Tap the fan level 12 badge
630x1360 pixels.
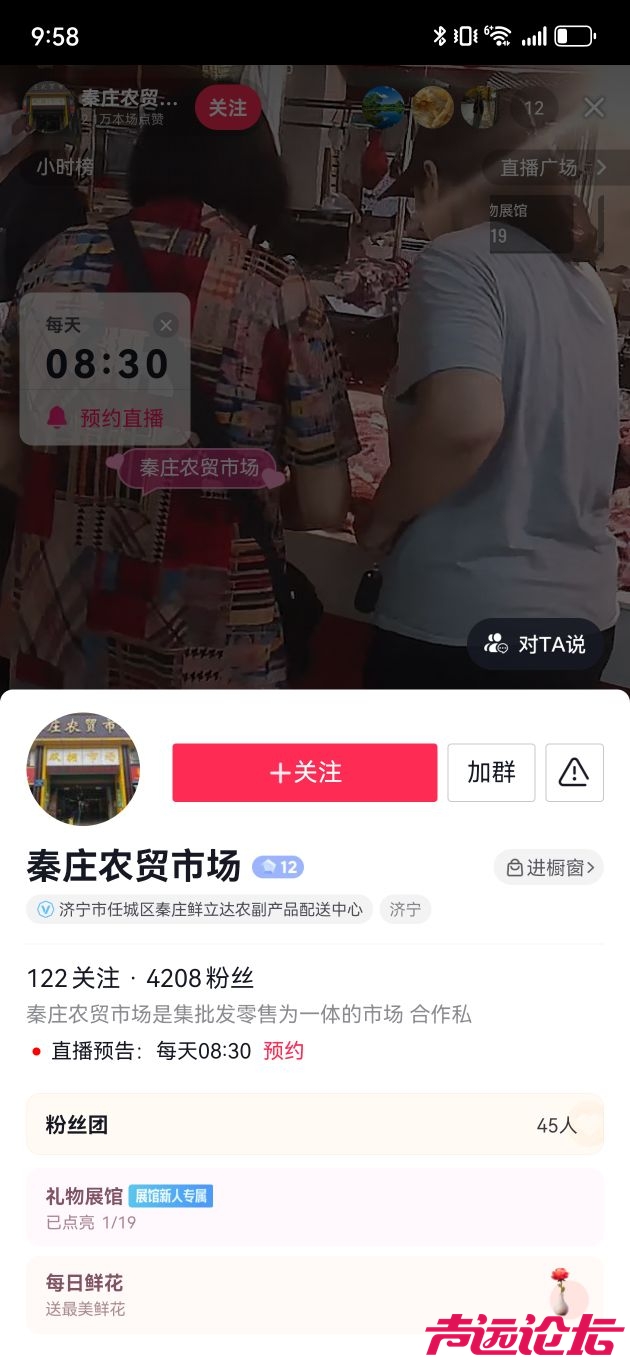tap(278, 867)
